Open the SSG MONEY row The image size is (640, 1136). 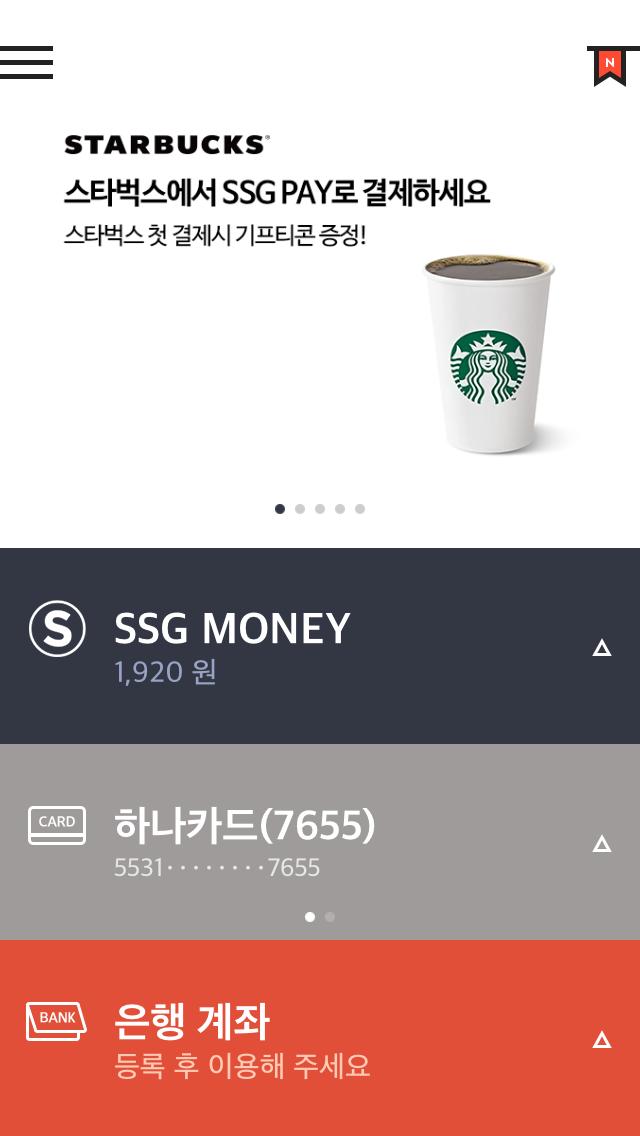point(320,646)
